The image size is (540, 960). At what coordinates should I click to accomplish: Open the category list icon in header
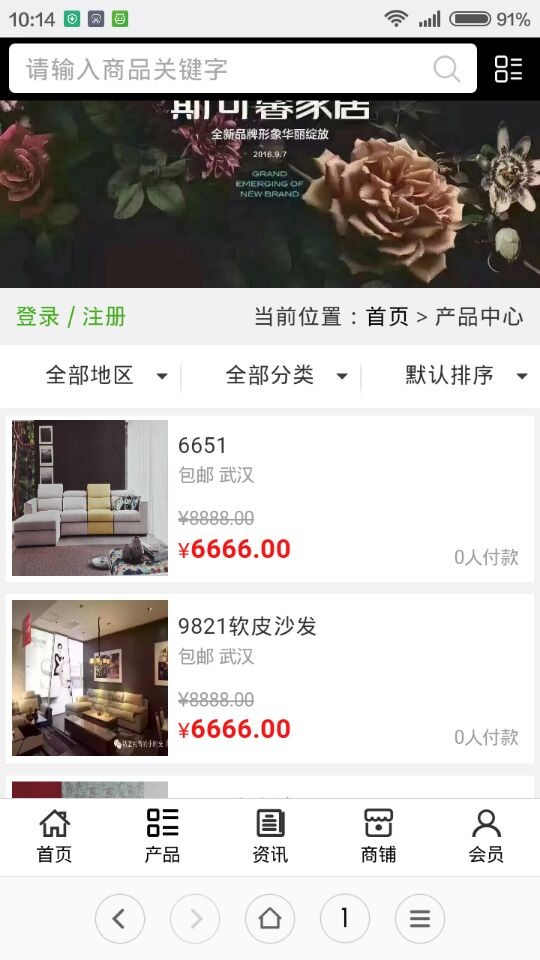(508, 69)
